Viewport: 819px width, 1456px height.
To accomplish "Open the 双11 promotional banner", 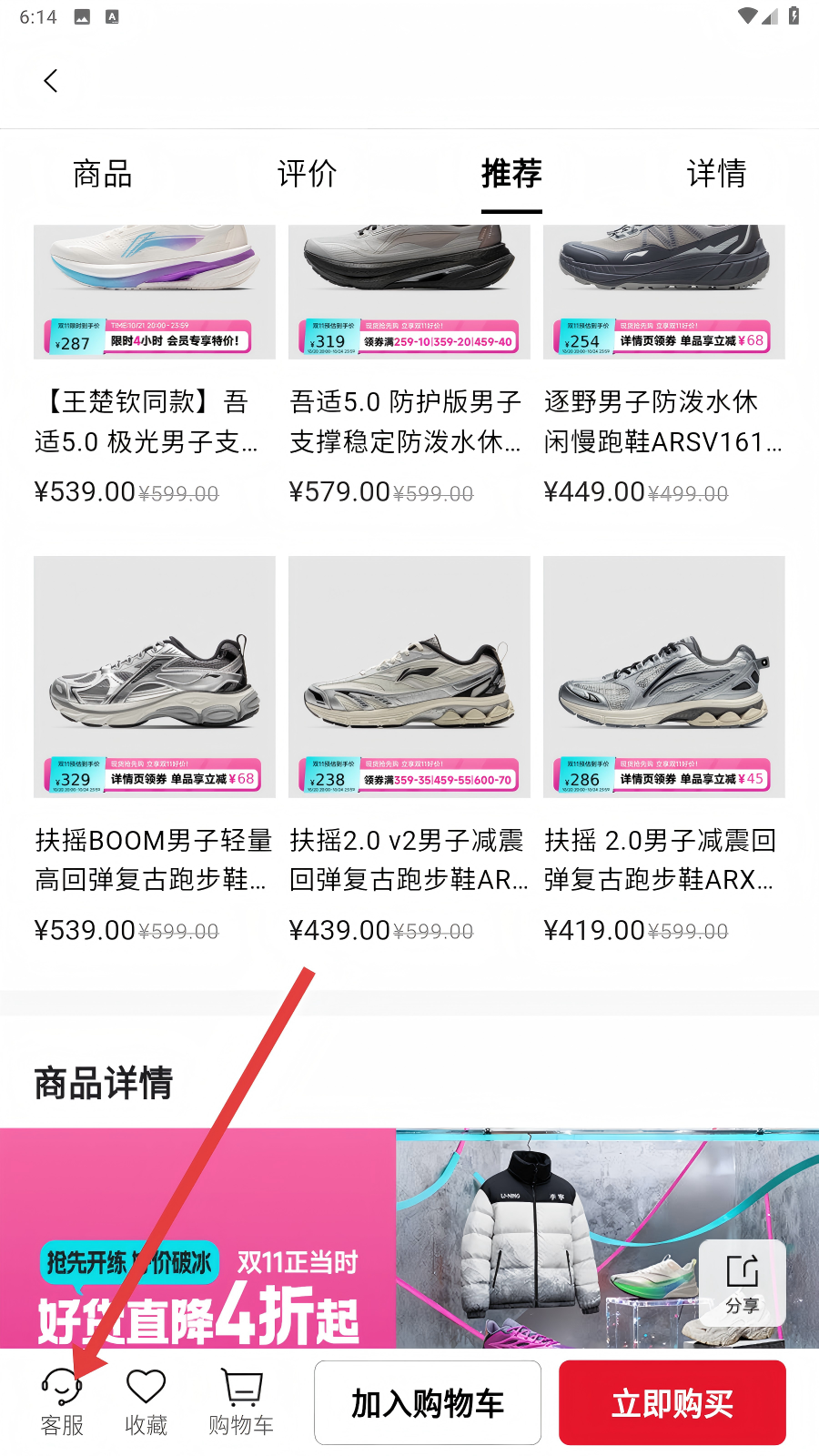I will point(364,1238).
